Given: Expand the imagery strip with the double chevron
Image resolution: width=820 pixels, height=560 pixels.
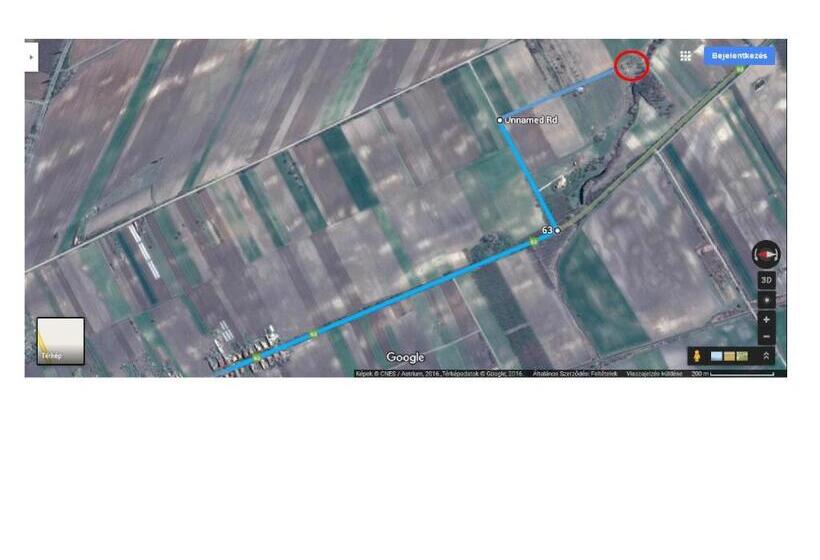Looking at the screenshot, I should tap(767, 356).
